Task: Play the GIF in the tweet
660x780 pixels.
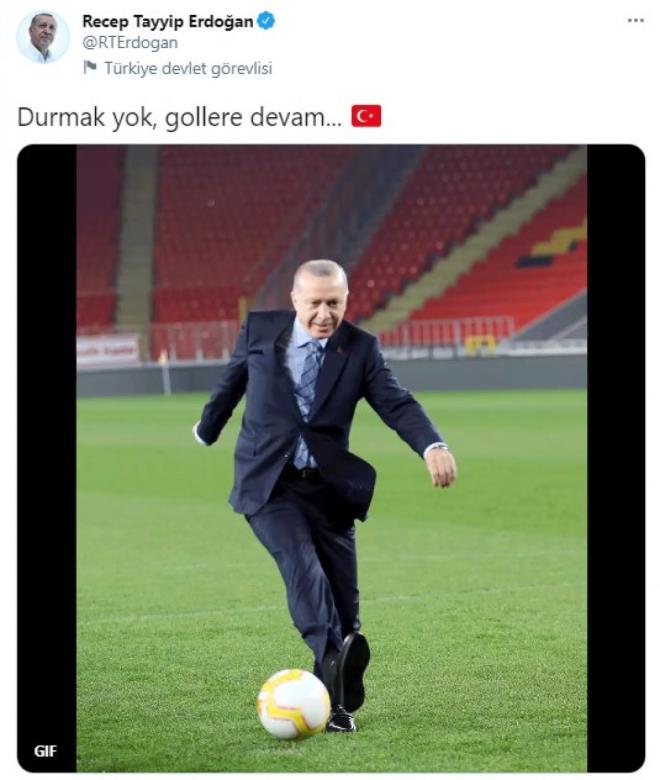Action: [x=331, y=458]
